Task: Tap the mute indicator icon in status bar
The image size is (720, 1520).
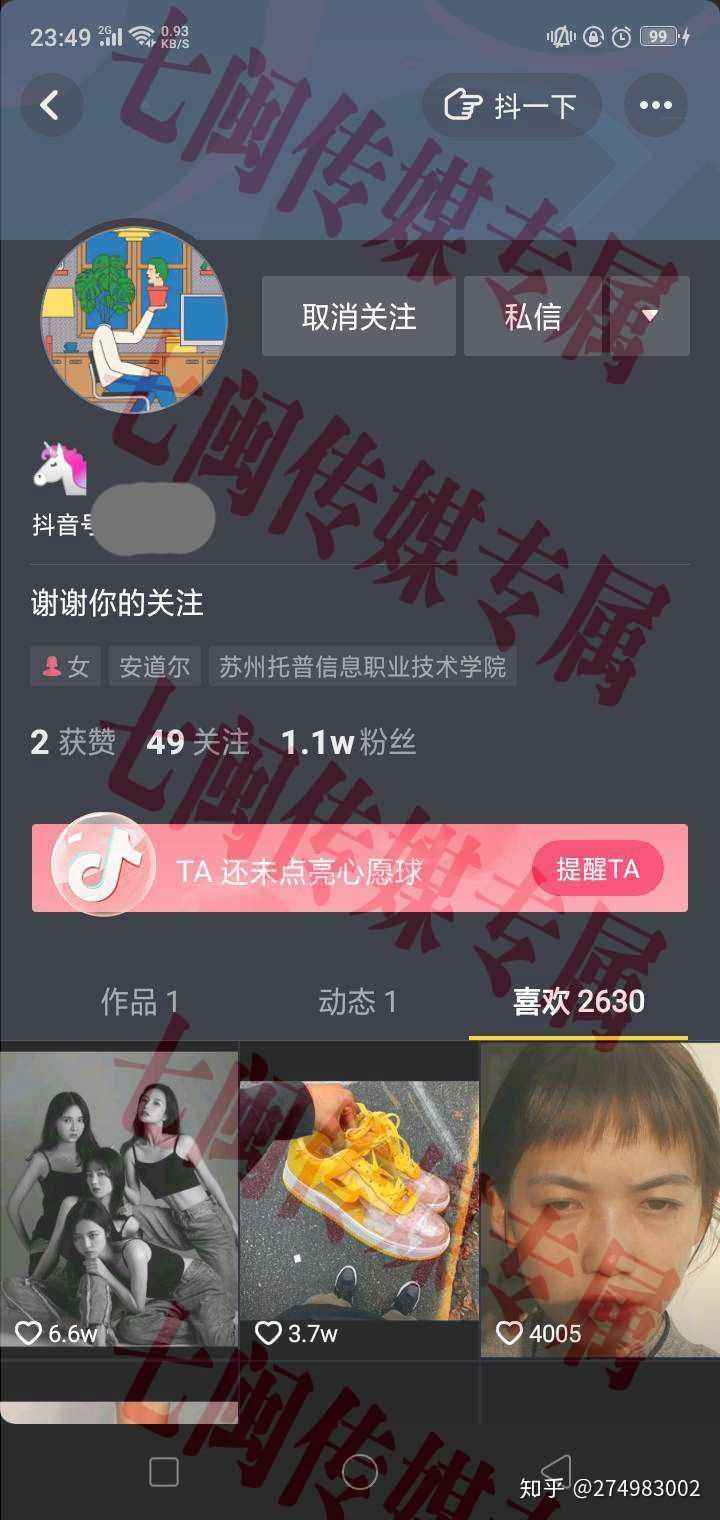Action: tap(562, 36)
